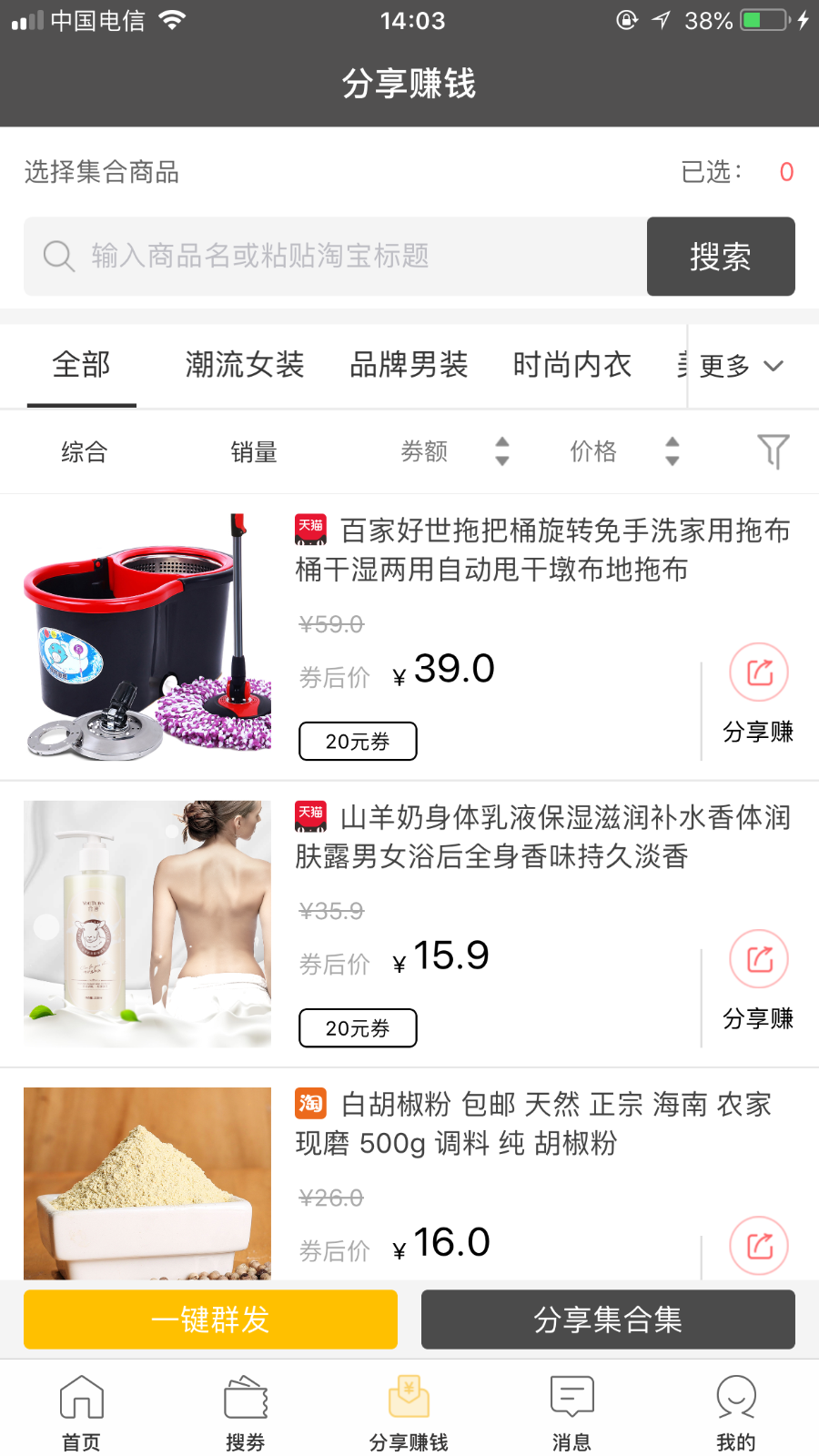
Task: Switch to the 品牌男装 category tab
Action: coord(409,365)
